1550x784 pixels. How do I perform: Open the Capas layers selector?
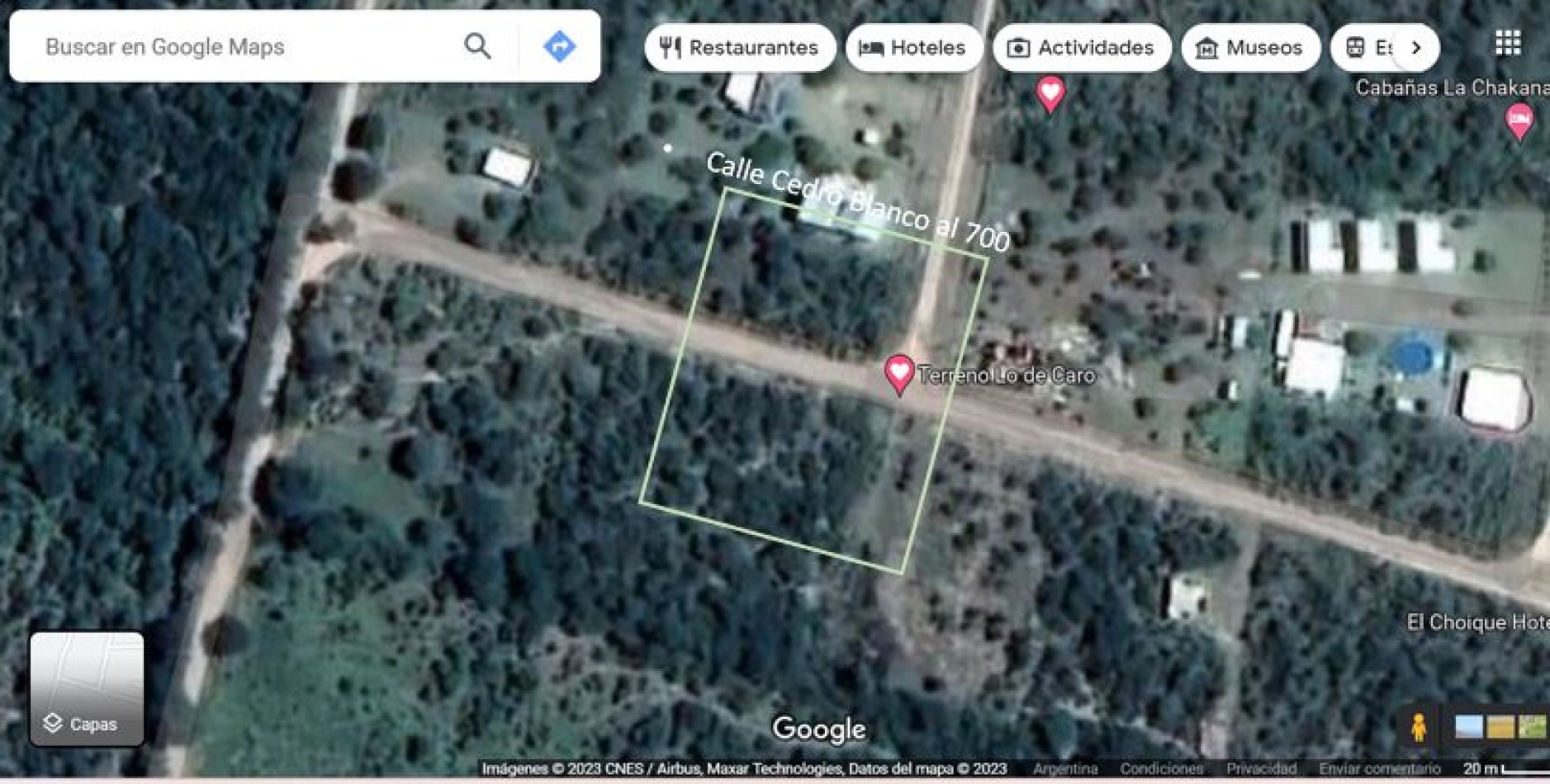87,689
